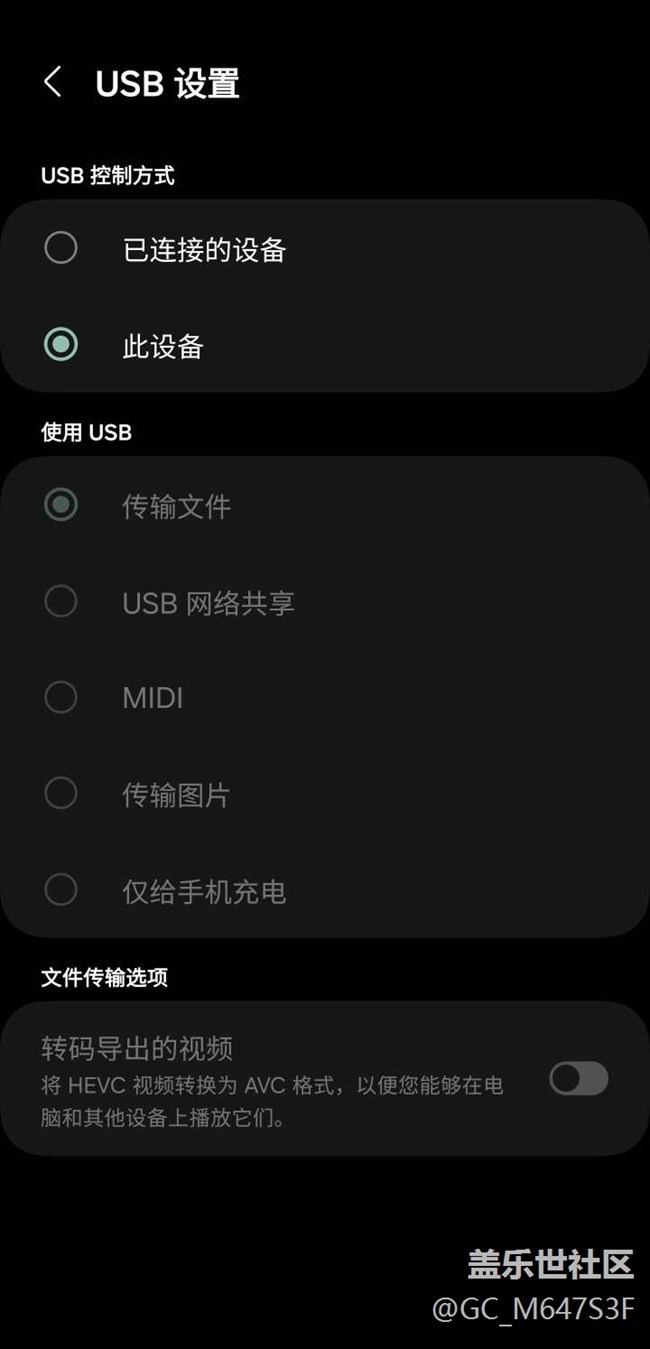Choose 此设备 radio option
Screen dimensions: 650x1349
(61, 345)
